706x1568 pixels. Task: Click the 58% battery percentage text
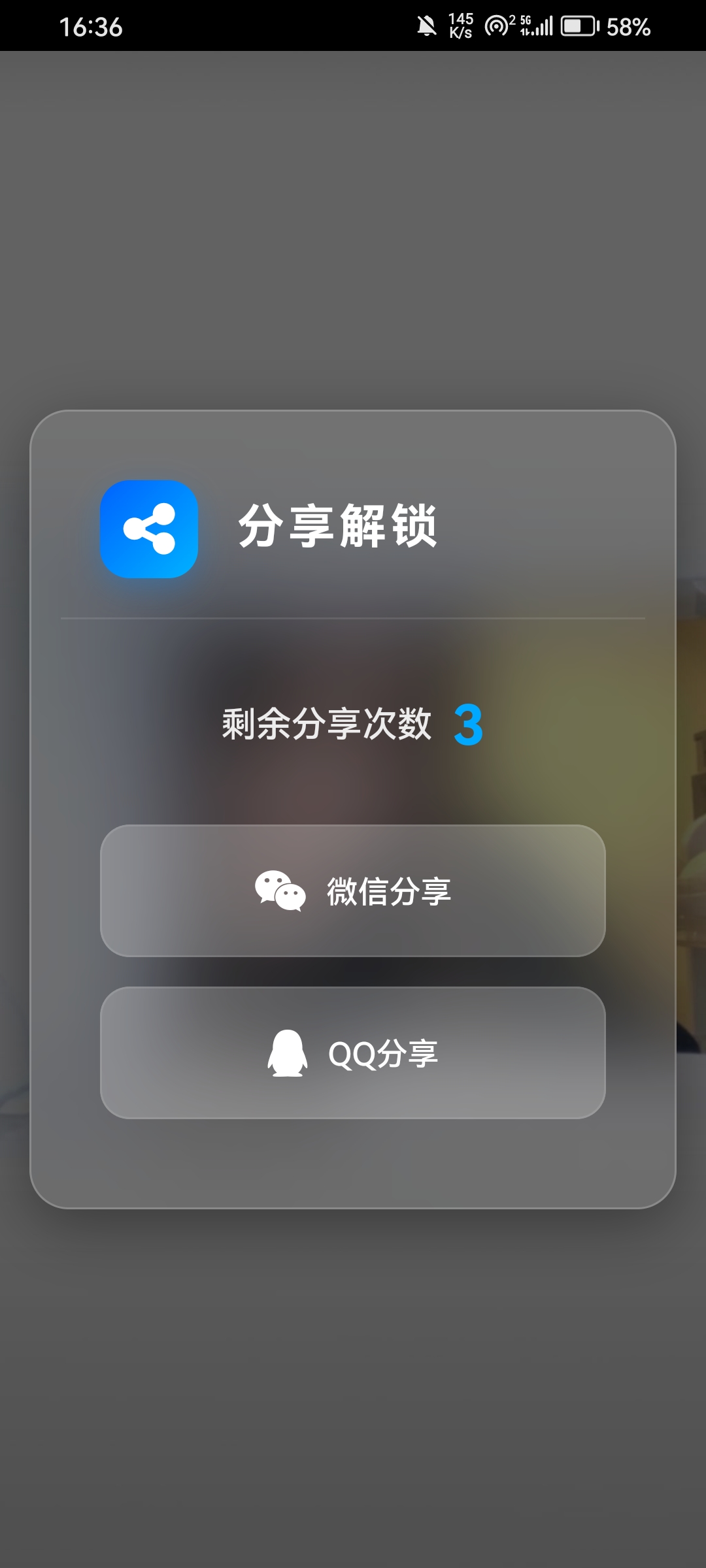(626, 27)
